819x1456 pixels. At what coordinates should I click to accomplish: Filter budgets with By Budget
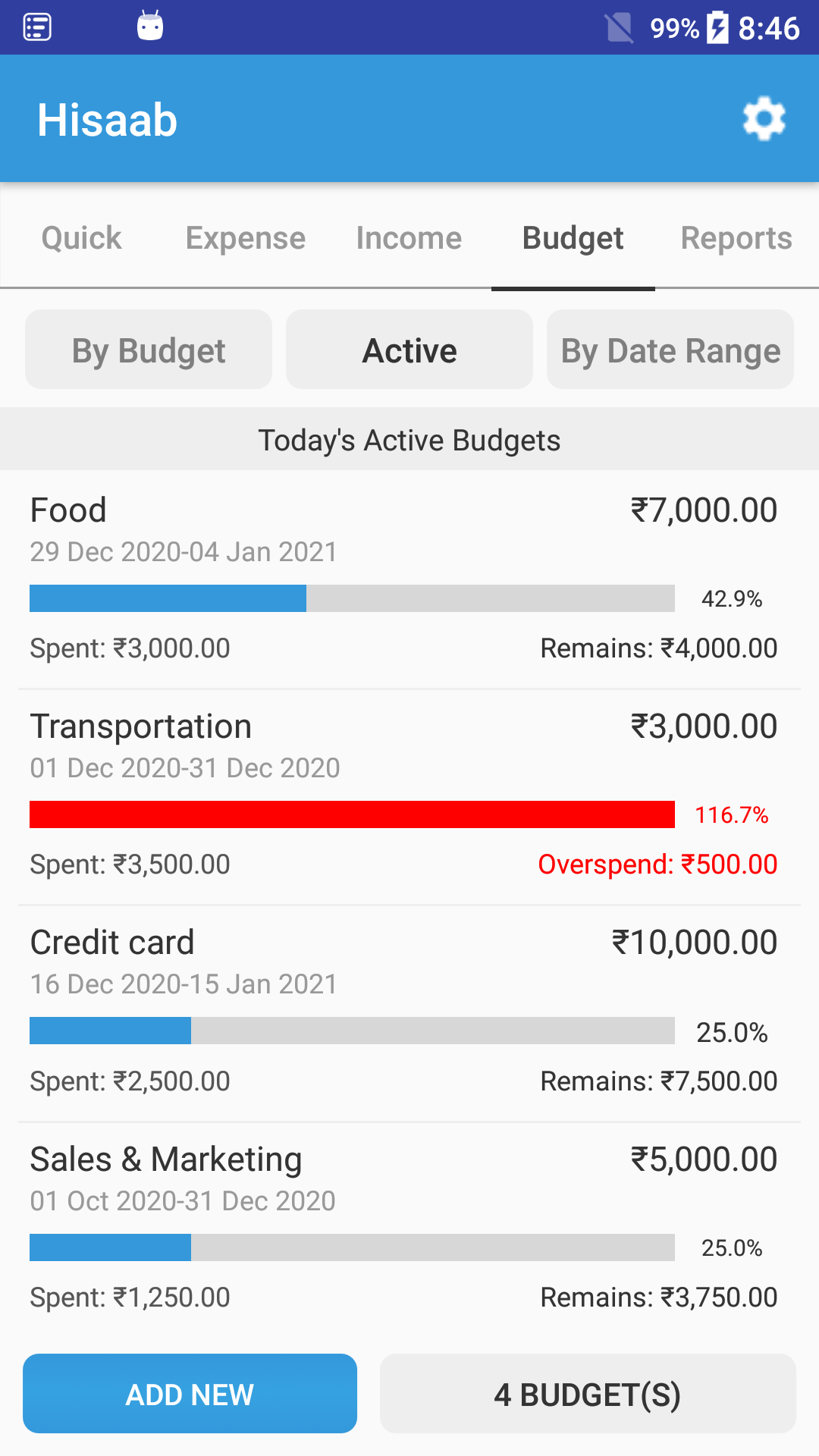pyautogui.click(x=149, y=350)
